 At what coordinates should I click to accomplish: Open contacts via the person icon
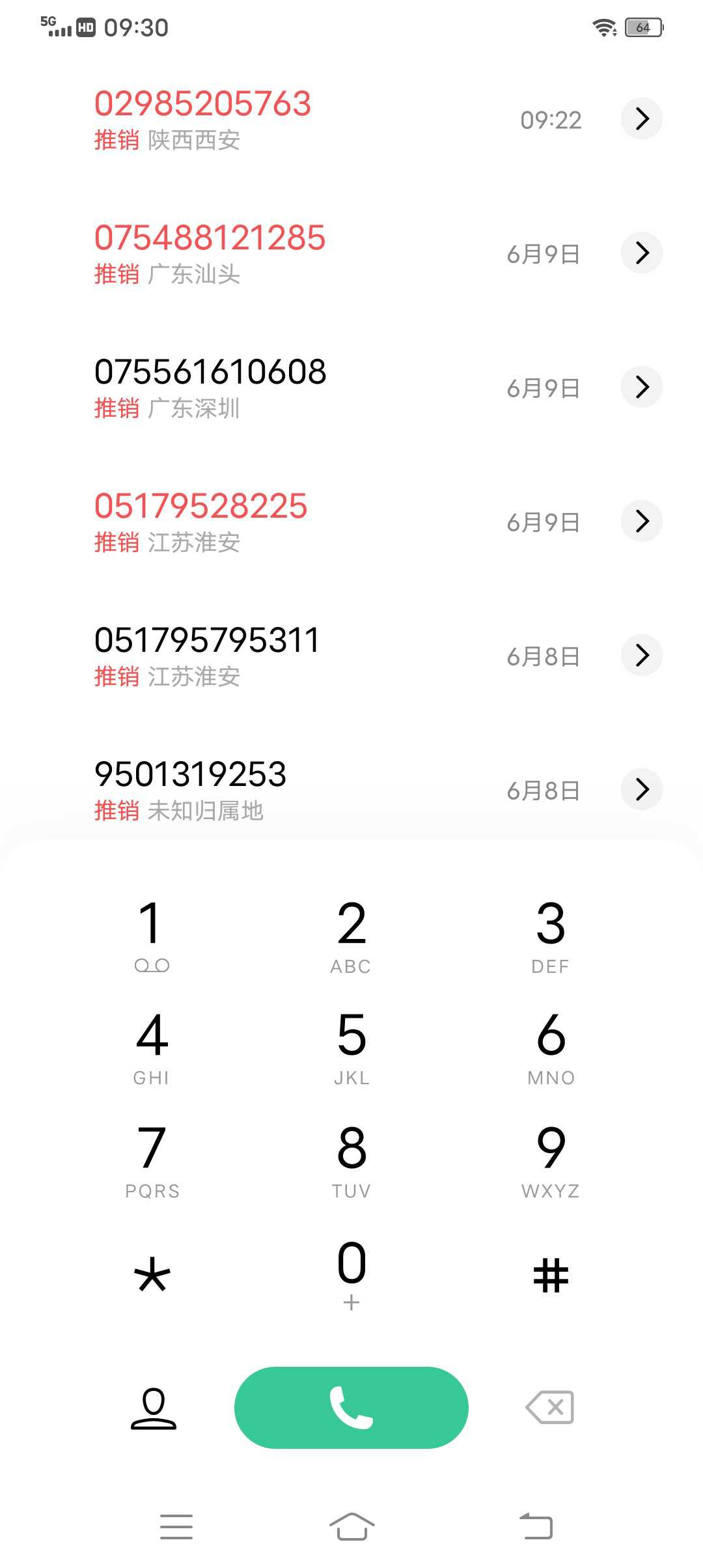coord(154,1408)
